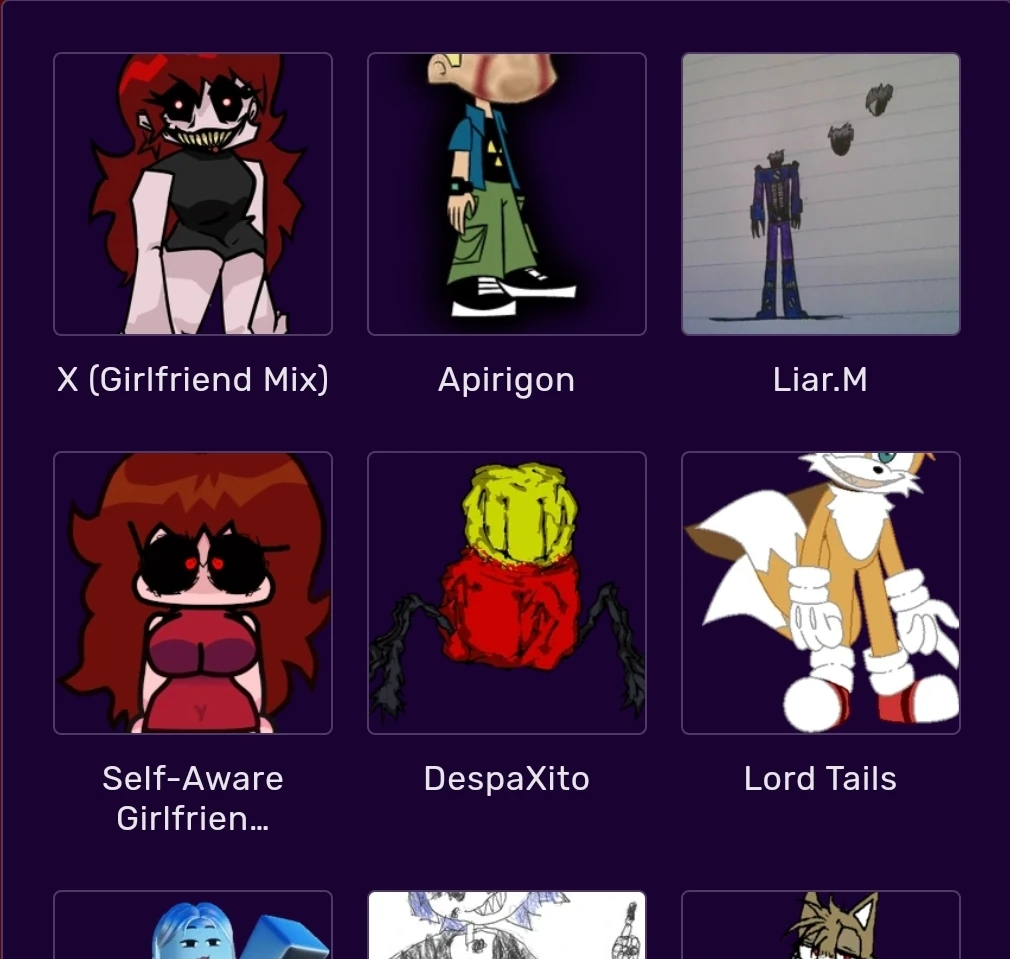
Task: Open the Lord Tails character tile
Action: (821, 593)
